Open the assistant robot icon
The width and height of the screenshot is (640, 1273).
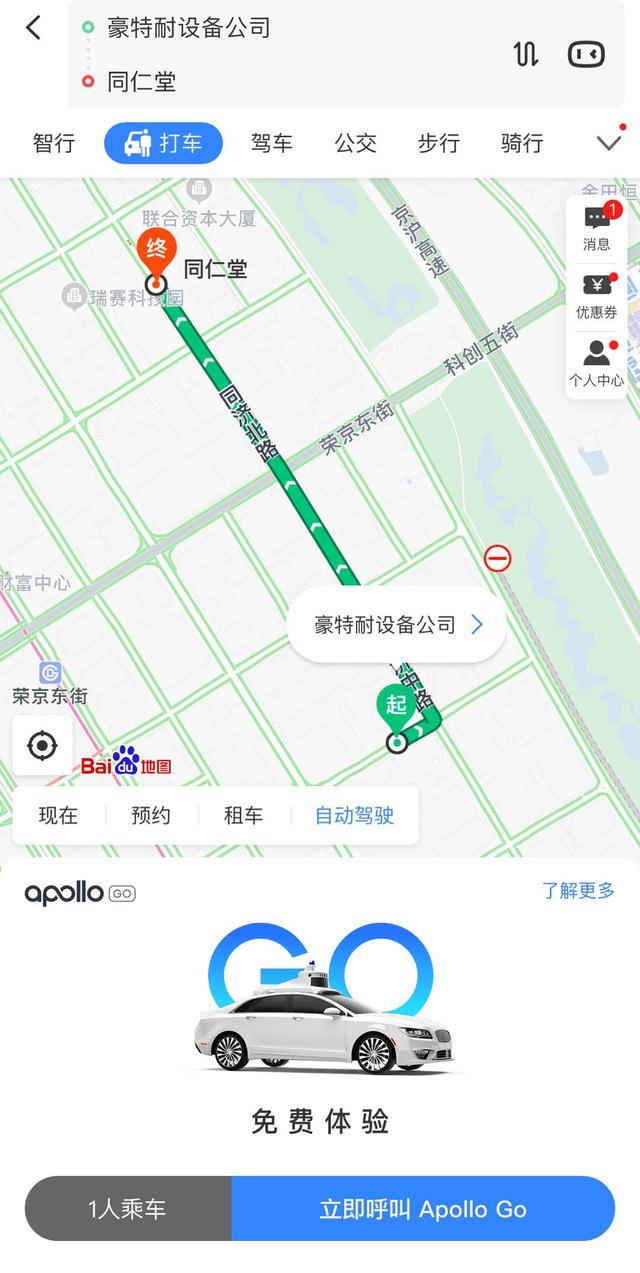click(x=586, y=54)
